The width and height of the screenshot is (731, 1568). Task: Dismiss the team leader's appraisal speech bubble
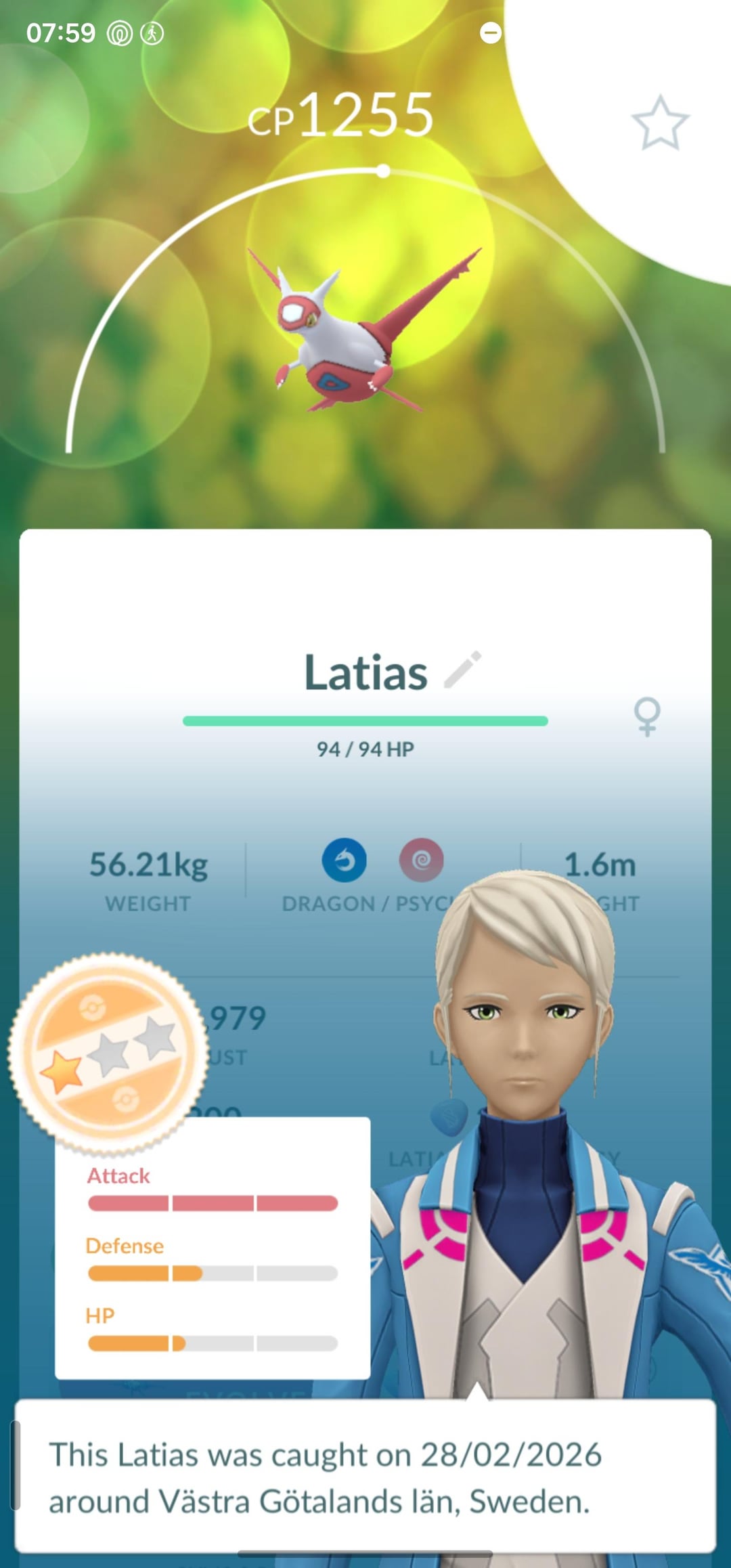coord(365,1477)
